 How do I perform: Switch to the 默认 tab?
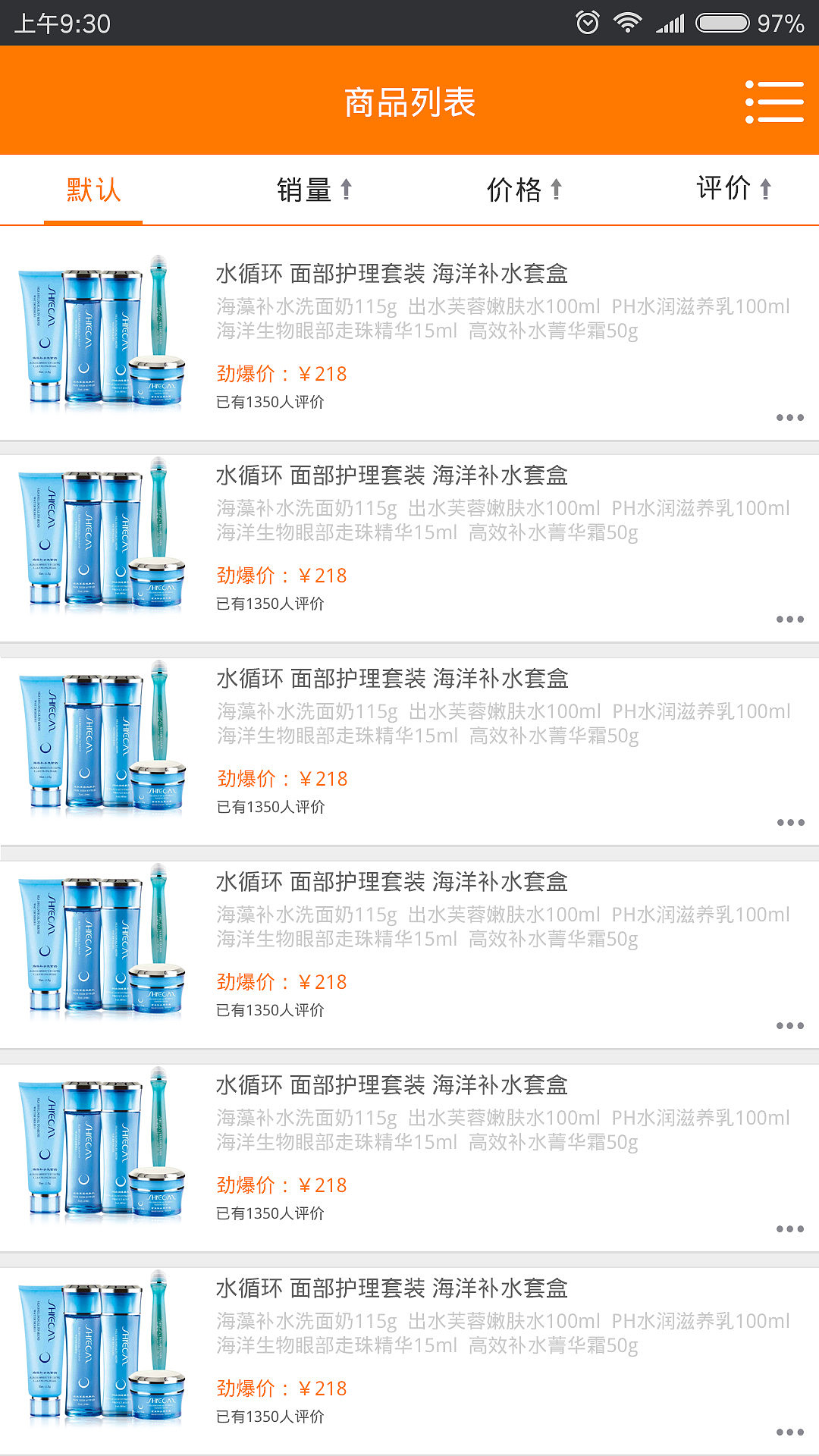pos(93,190)
